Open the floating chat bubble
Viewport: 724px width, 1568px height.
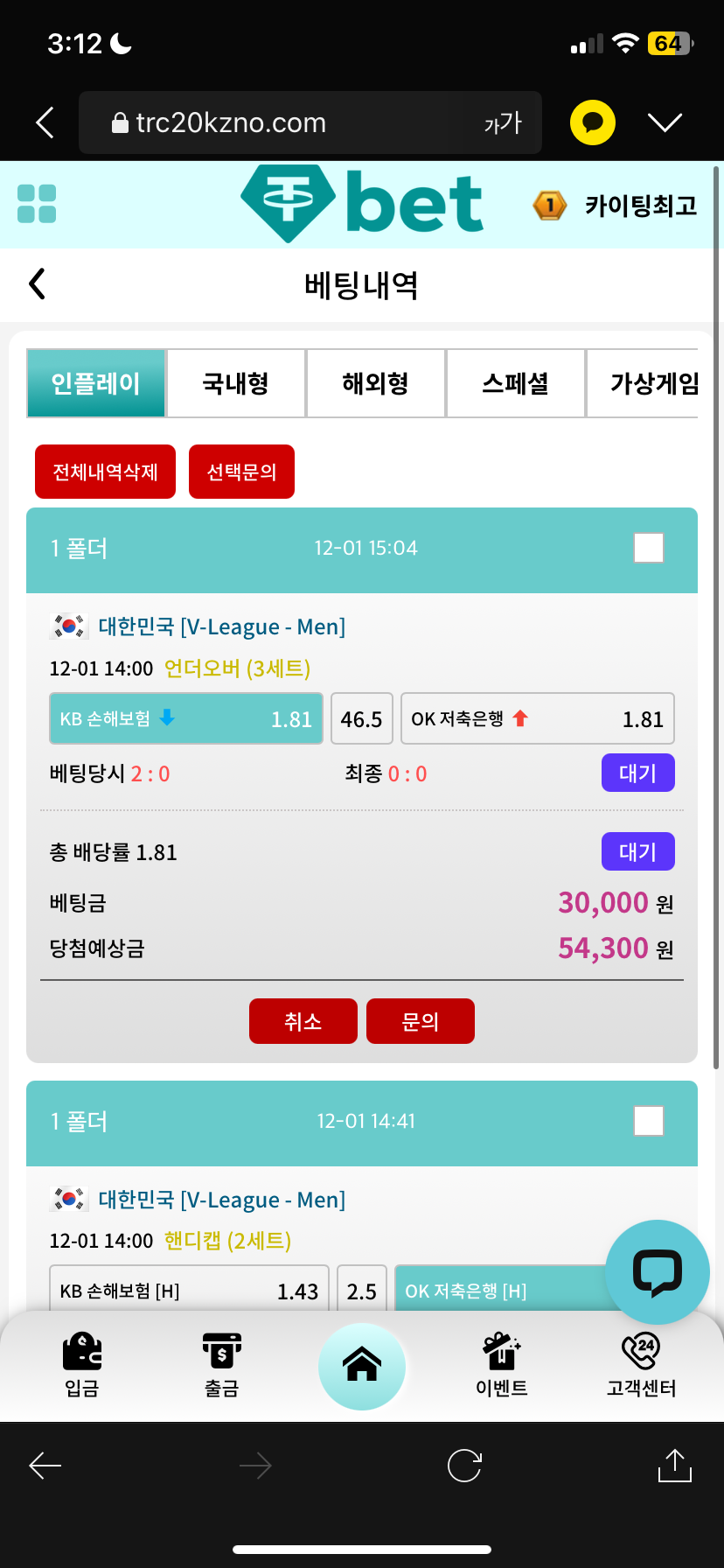click(x=658, y=1272)
